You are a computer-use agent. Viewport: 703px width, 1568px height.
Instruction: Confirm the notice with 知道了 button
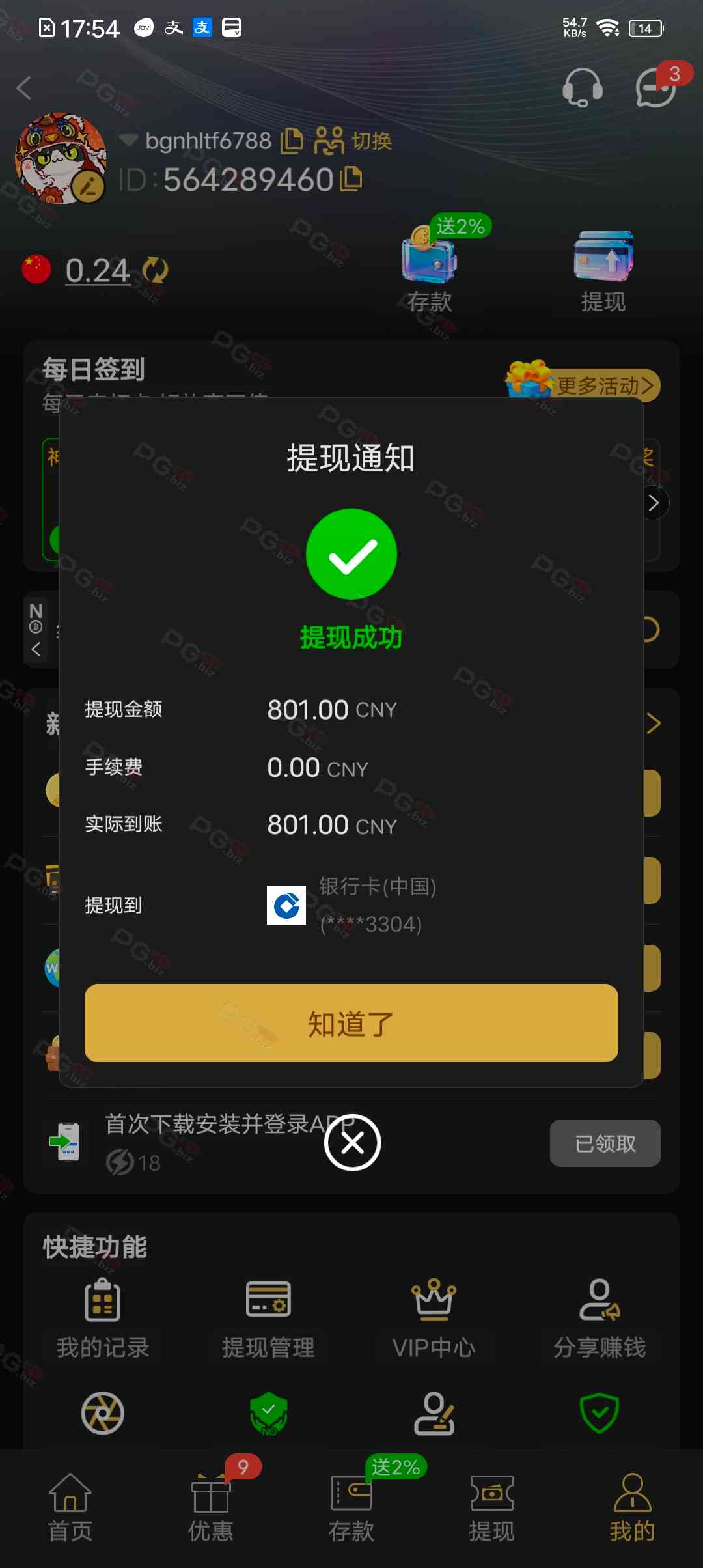click(351, 1023)
